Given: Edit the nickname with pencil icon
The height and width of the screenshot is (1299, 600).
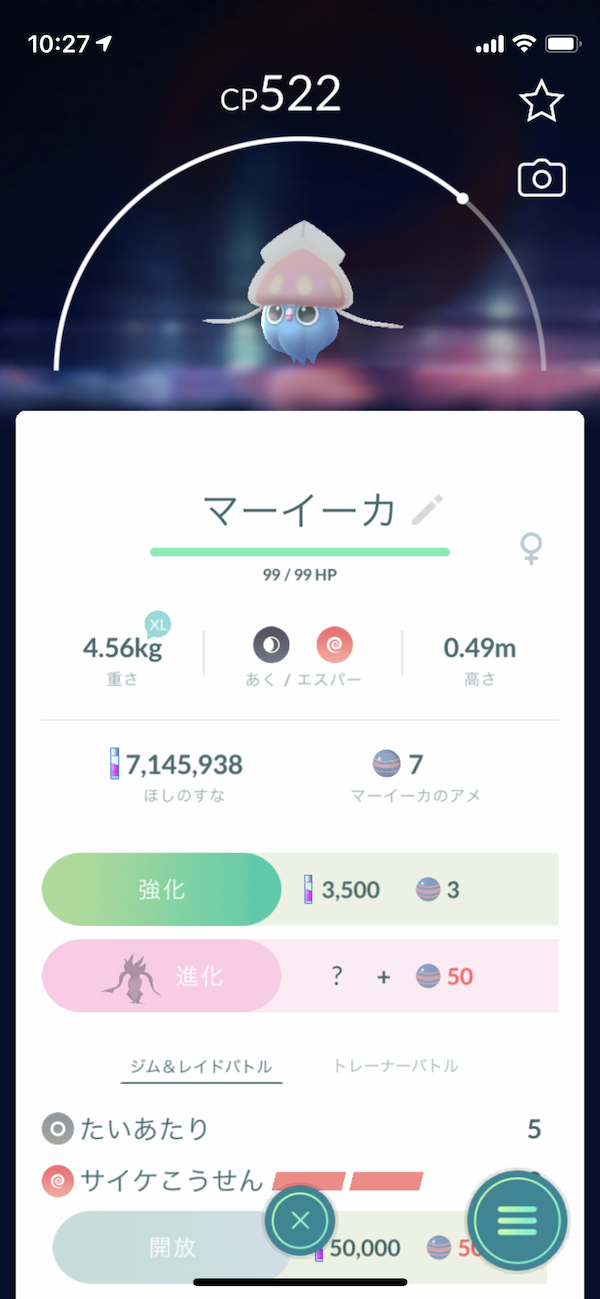Looking at the screenshot, I should (x=427, y=510).
